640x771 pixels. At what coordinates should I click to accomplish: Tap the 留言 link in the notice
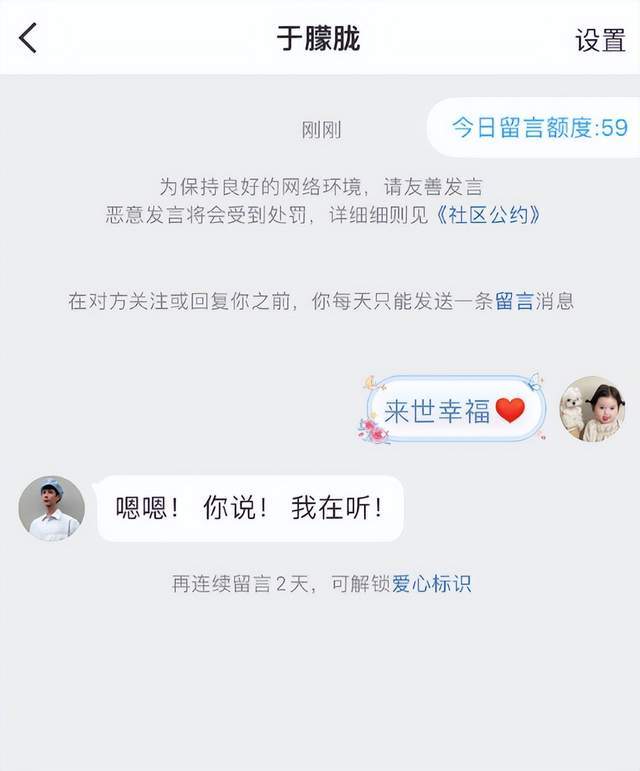514,301
